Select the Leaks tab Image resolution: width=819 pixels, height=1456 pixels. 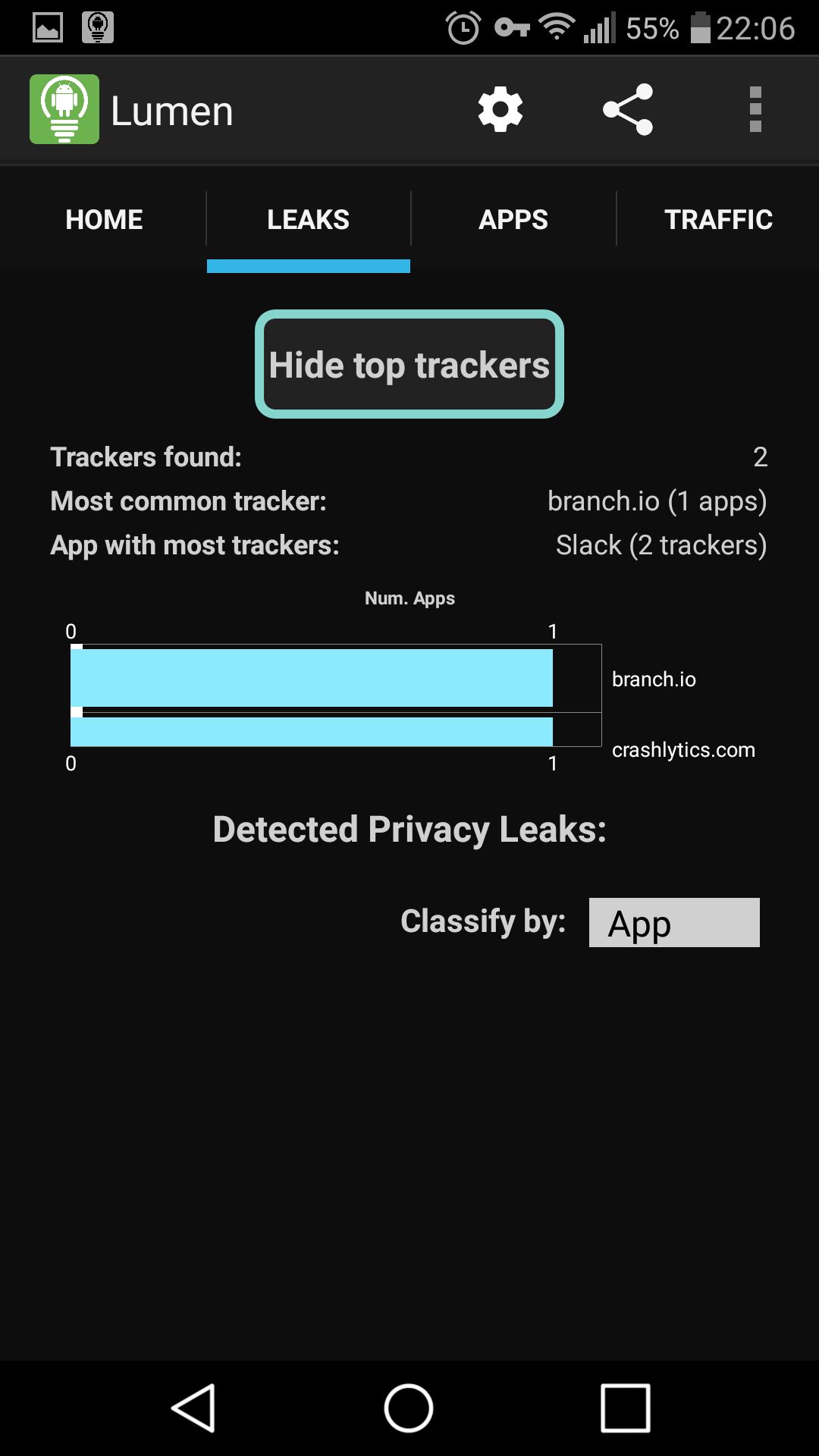308,220
